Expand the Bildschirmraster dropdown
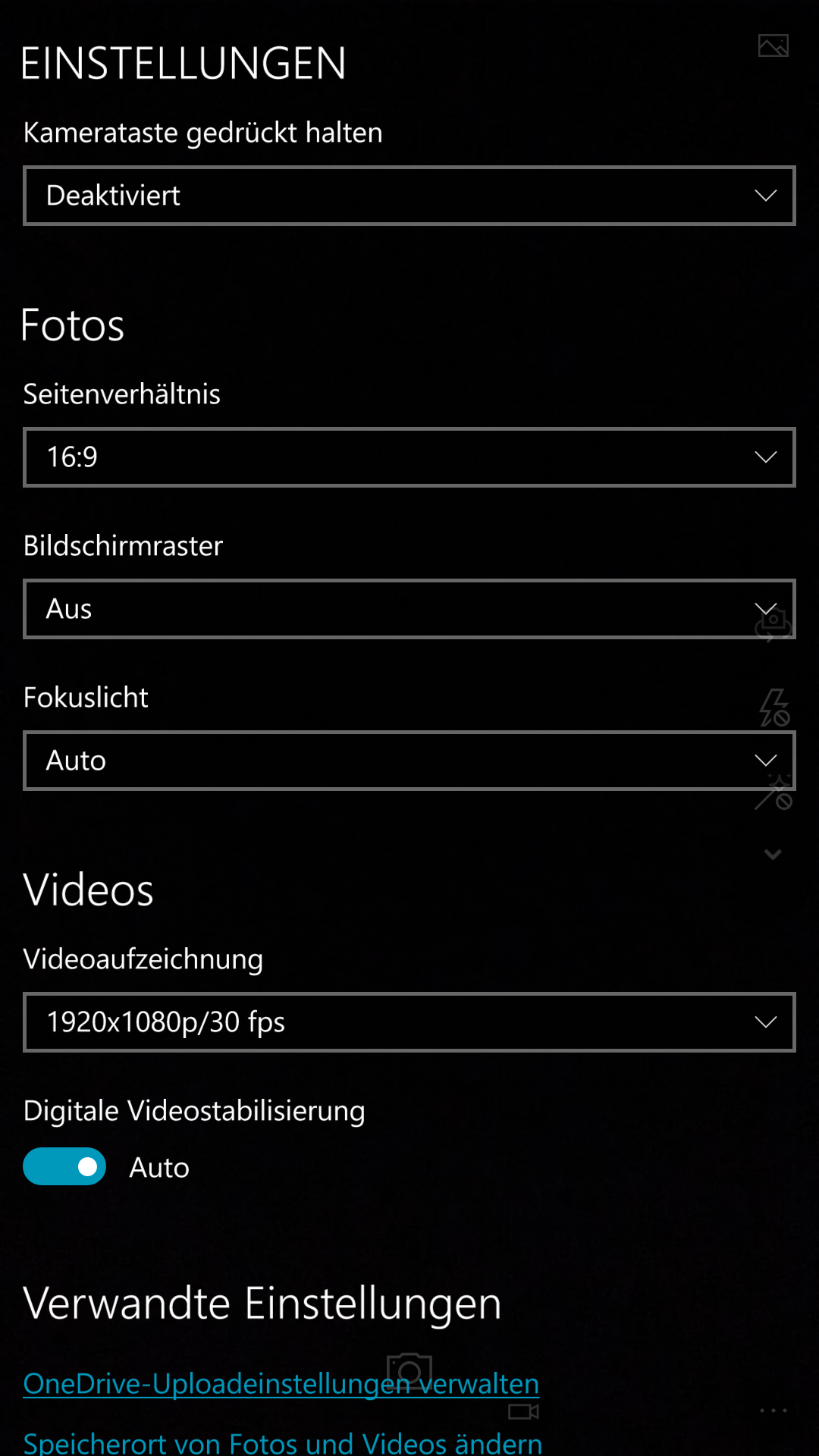 [x=409, y=609]
